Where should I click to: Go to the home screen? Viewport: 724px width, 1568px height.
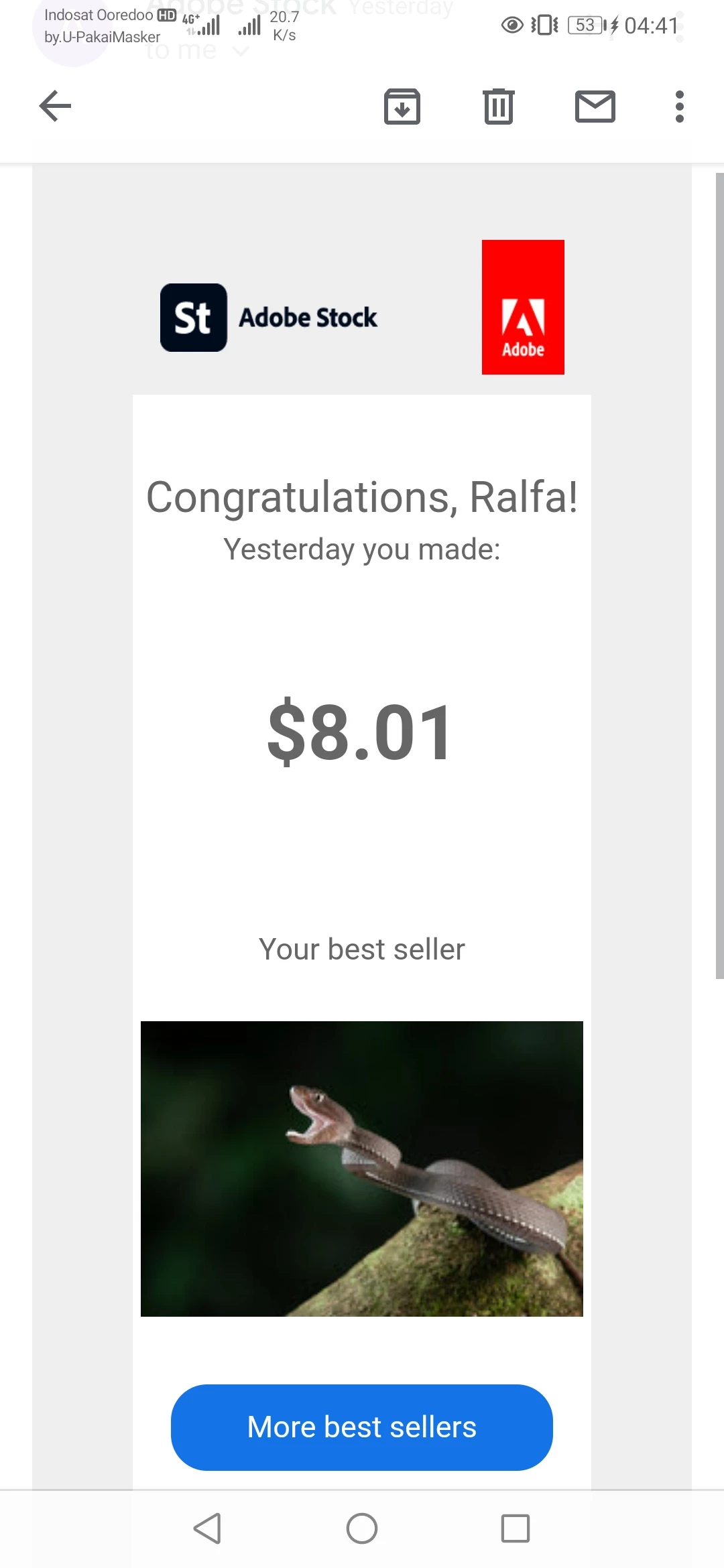(362, 1528)
